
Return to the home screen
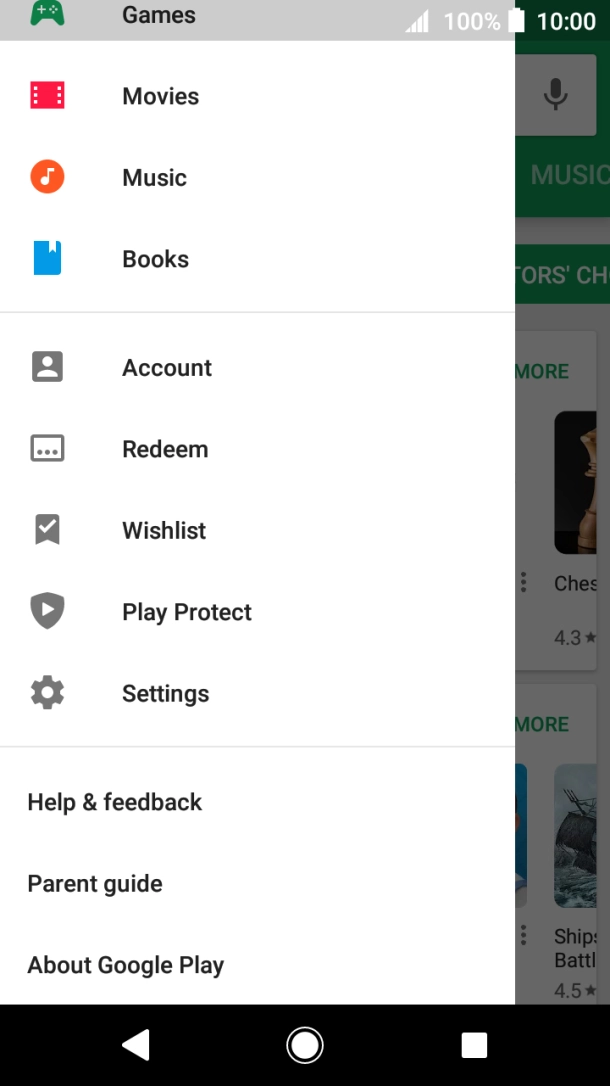[x=304, y=1046]
